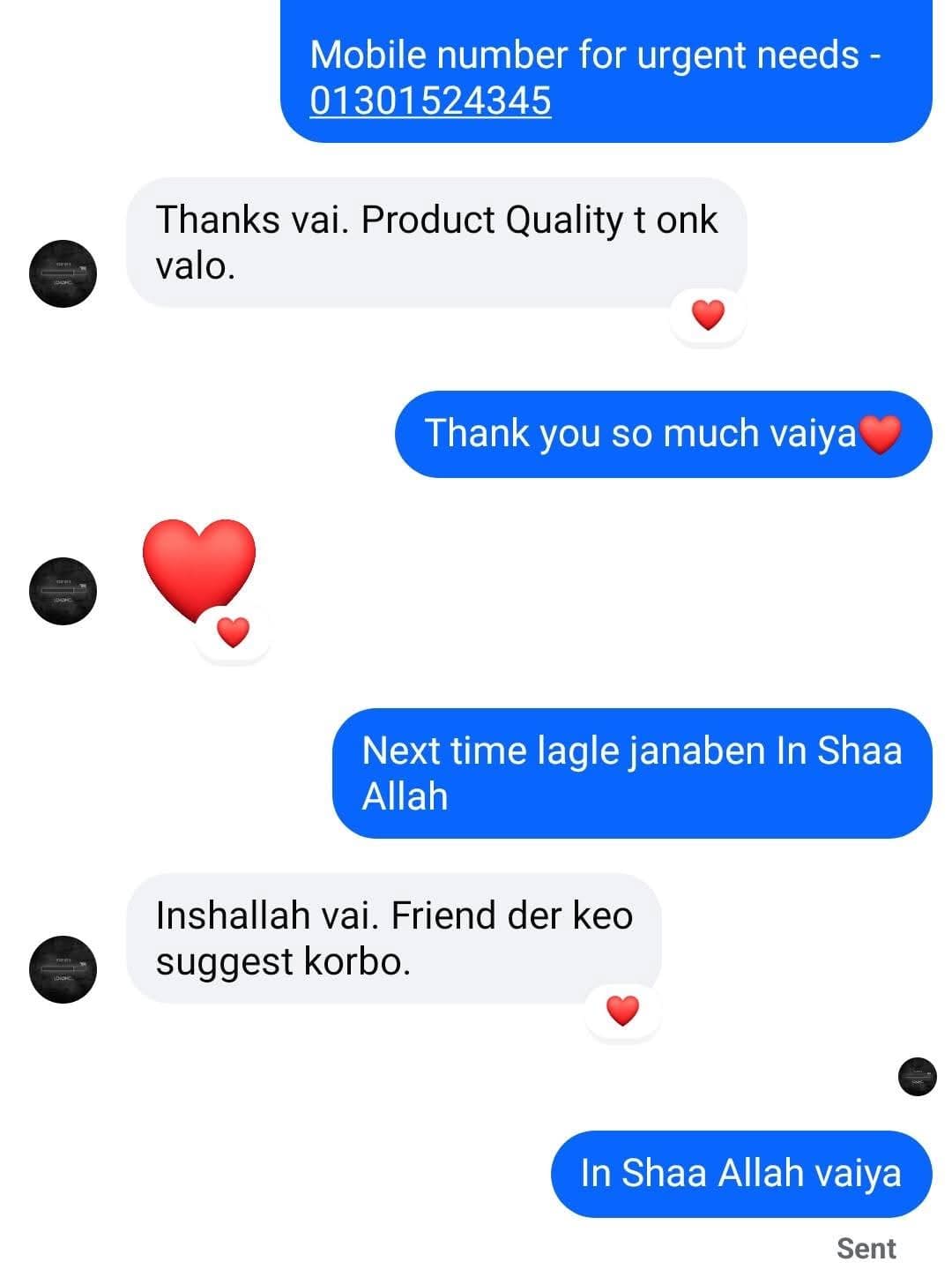The width and height of the screenshot is (952, 1277).
Task: Tap sender's avatar beside "Inshallah vai" message
Action: (63, 968)
